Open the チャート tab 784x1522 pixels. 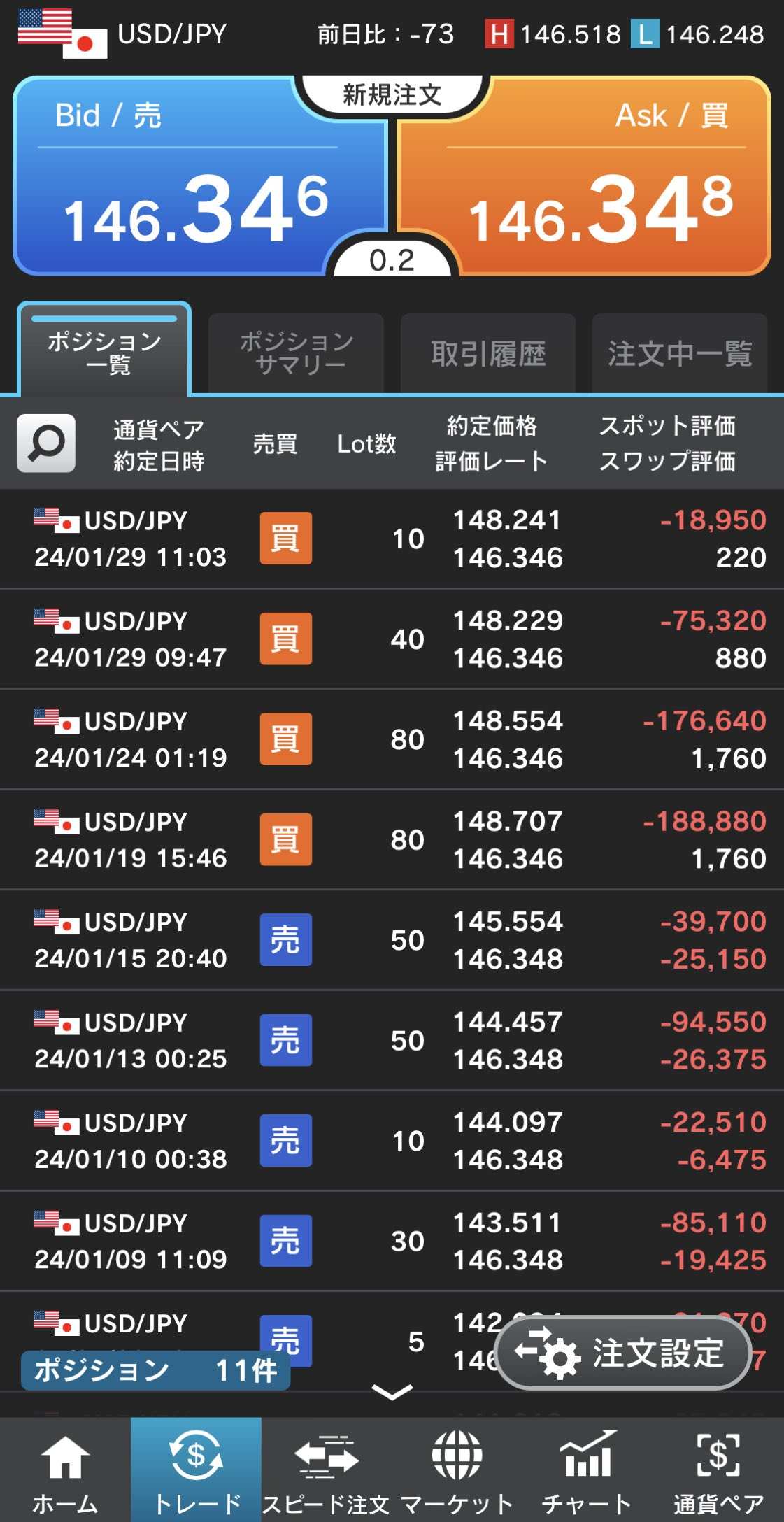pos(587,1470)
